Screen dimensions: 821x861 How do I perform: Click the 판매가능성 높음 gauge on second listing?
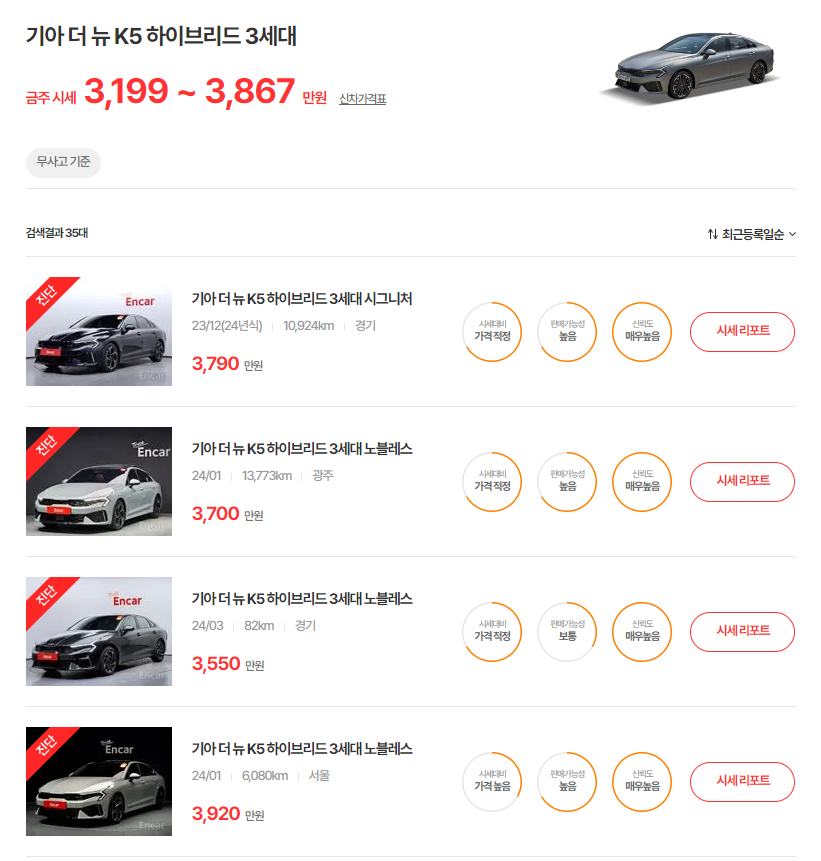(x=566, y=481)
